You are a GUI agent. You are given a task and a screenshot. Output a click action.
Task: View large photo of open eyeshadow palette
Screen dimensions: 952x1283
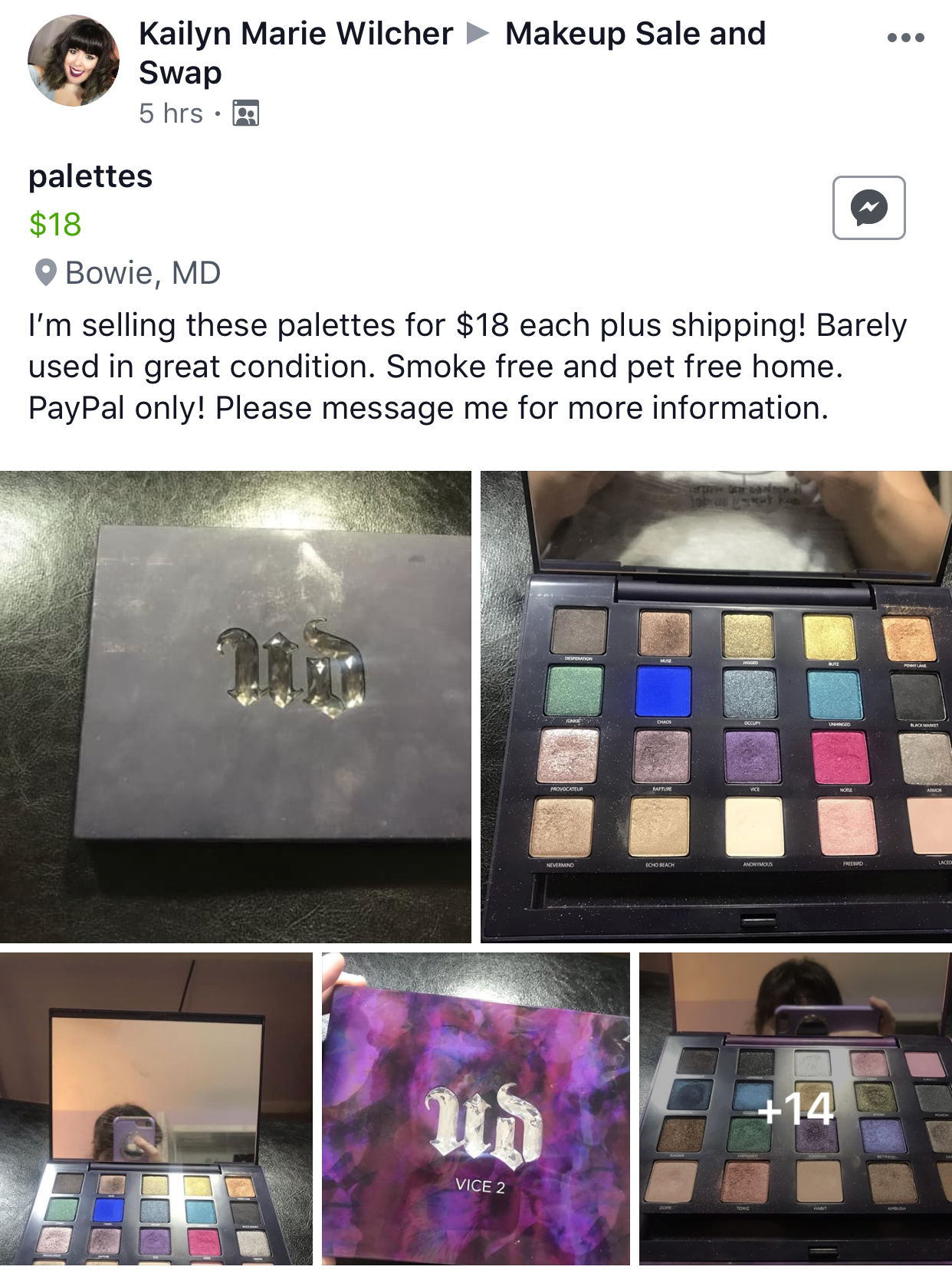tap(716, 706)
